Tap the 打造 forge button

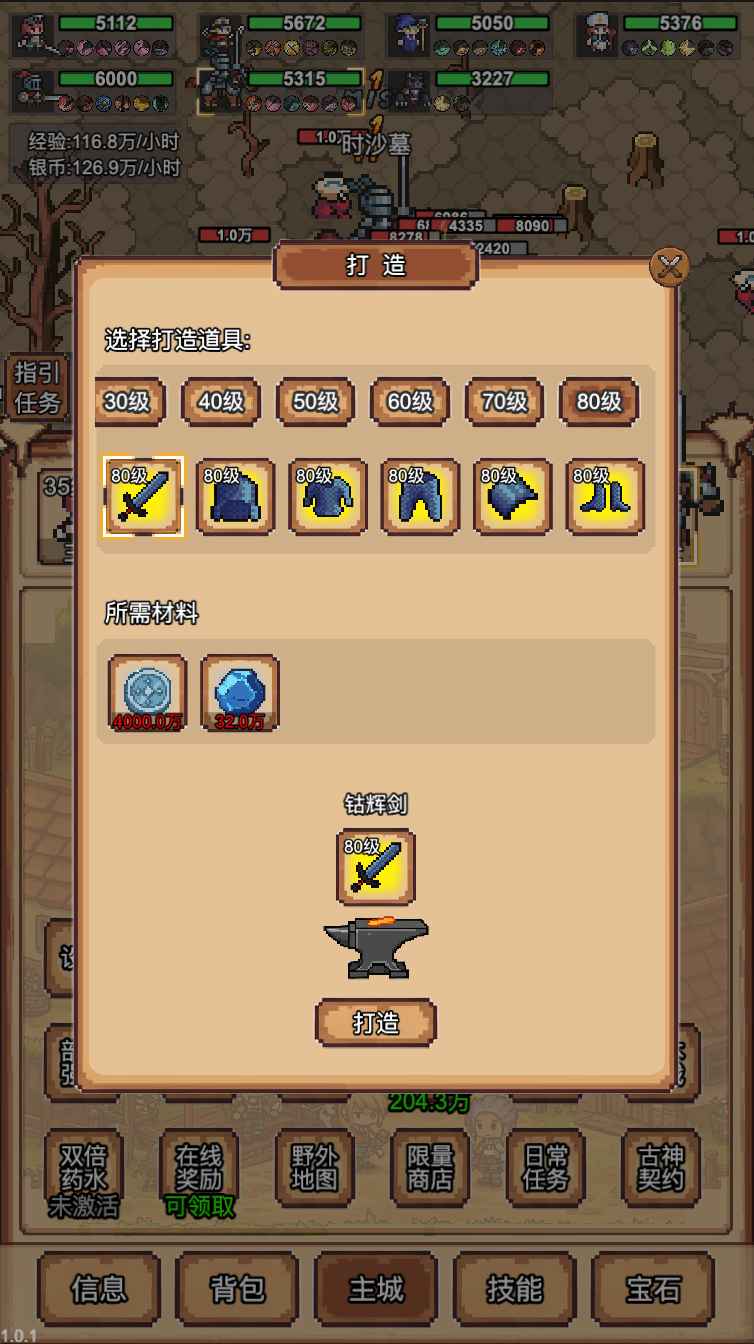pyautogui.click(x=376, y=1022)
